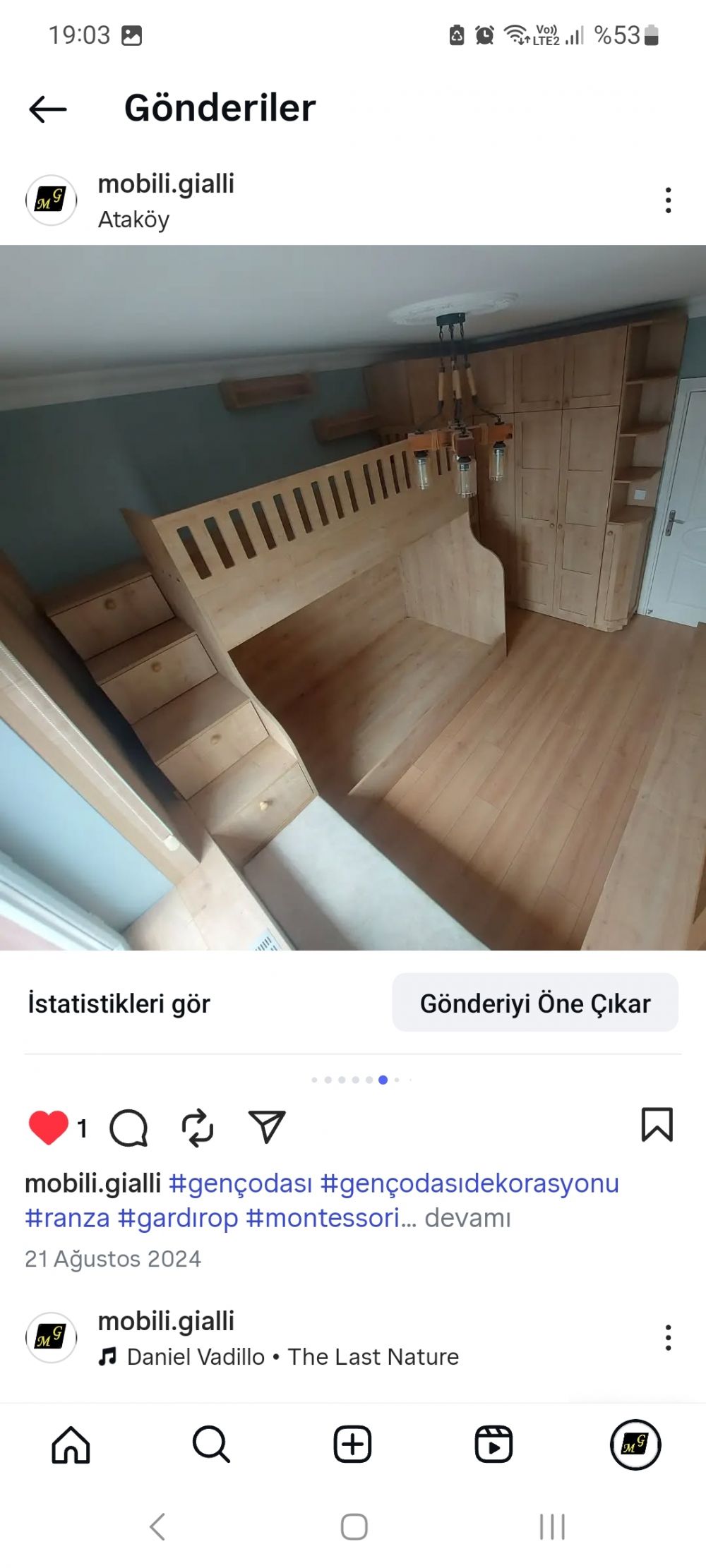Open mobili.gialli profile from Ataköy post header
This screenshot has height=1568, width=706.
click(x=166, y=184)
